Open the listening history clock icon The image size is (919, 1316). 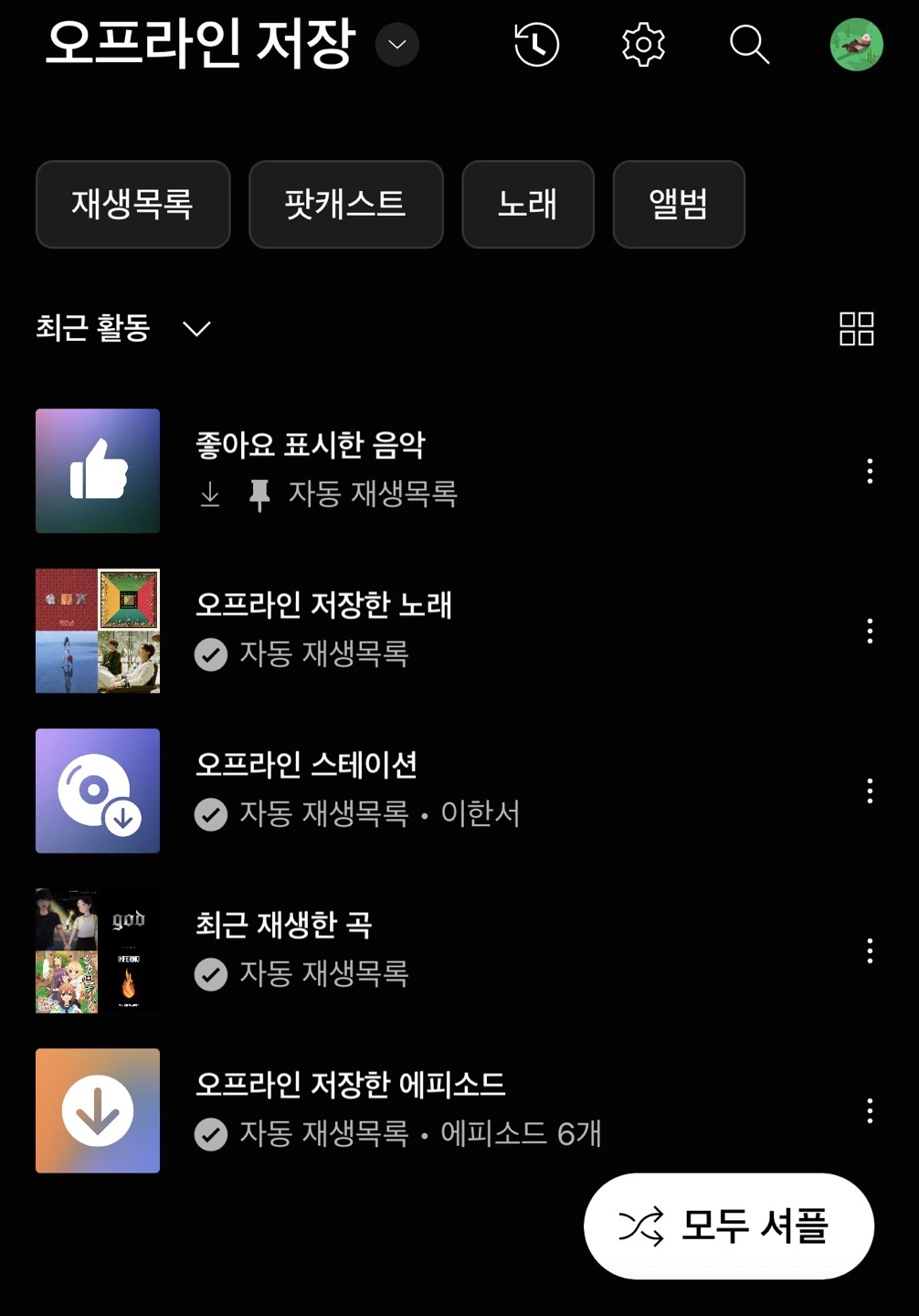[536, 45]
